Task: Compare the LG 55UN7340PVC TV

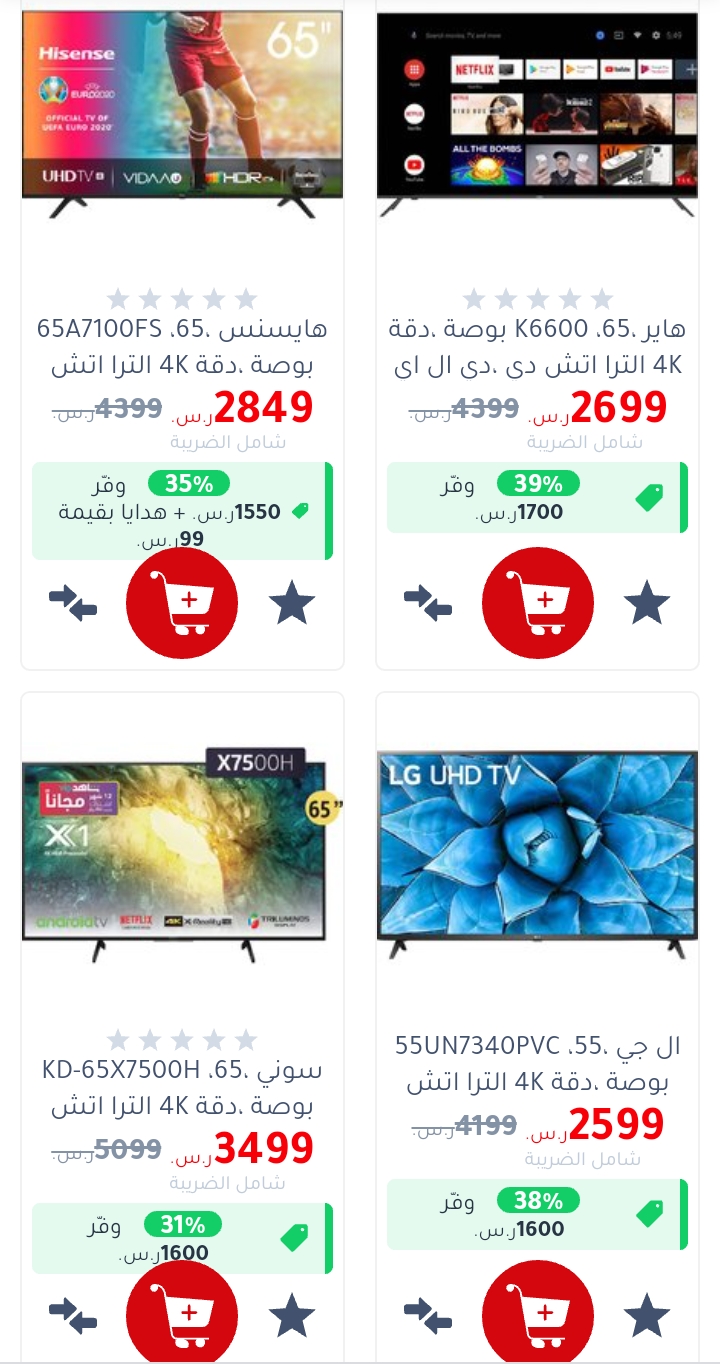Action: pos(428,1316)
